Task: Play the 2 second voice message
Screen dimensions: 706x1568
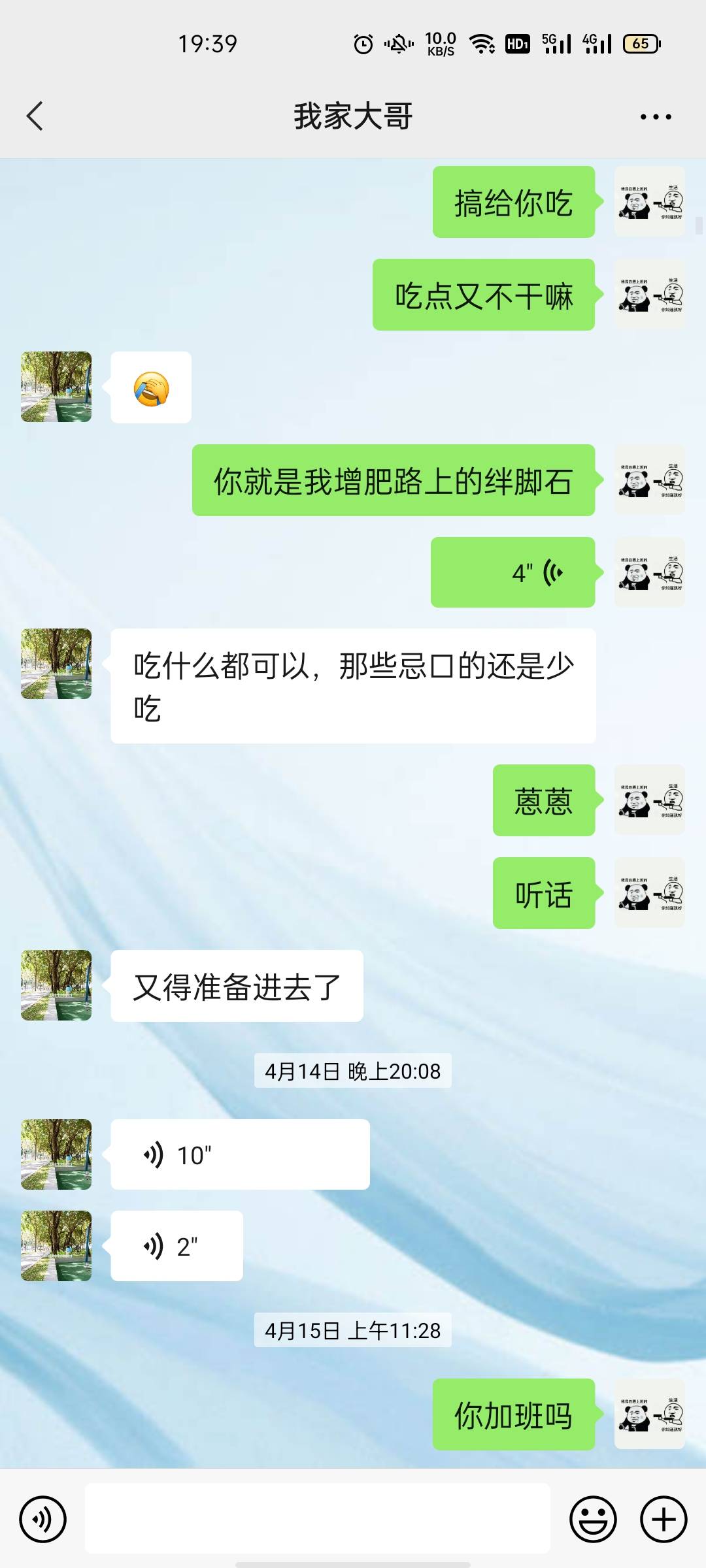Action: tap(177, 1246)
